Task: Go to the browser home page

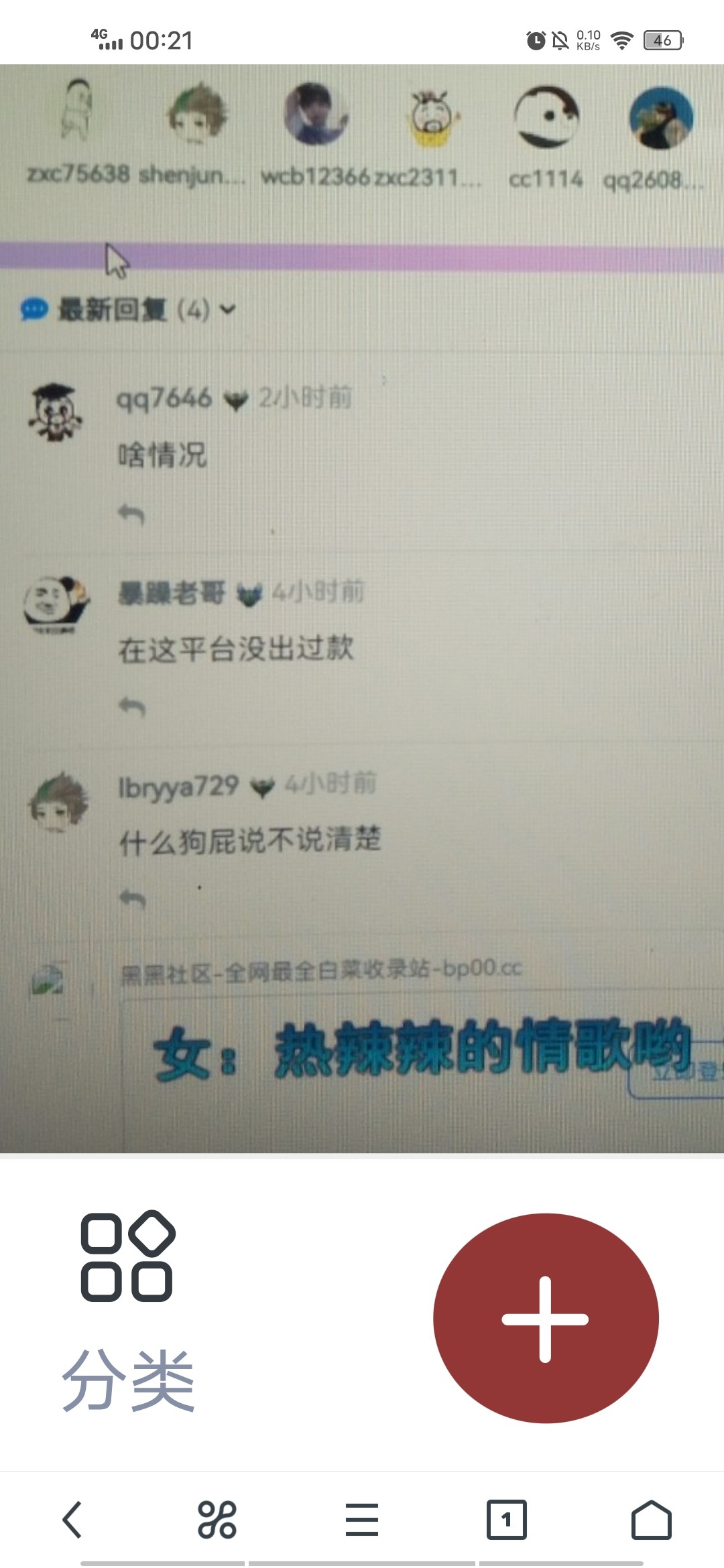Action: pos(651,1520)
